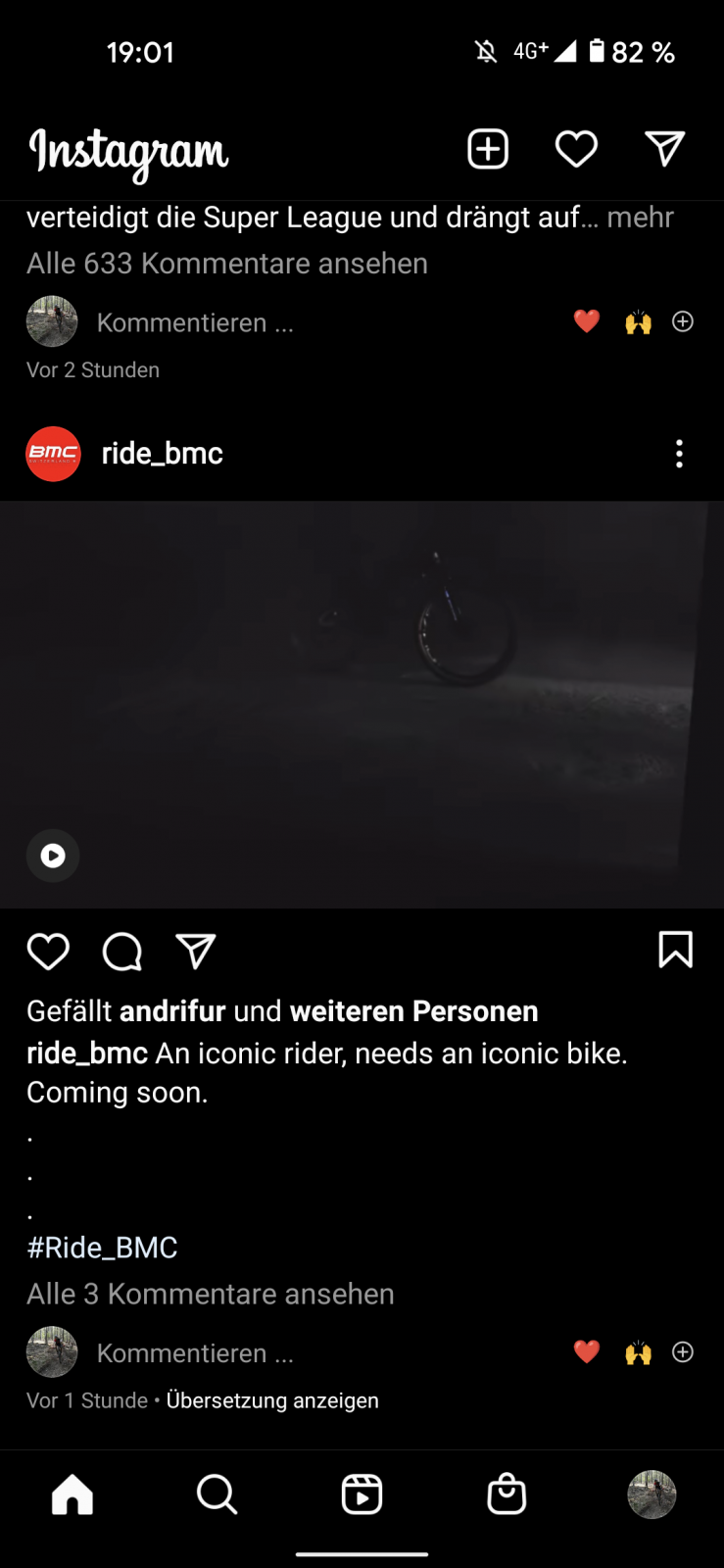724x1568 pixels.
Task: Open your profile tab
Action: [x=652, y=1494]
